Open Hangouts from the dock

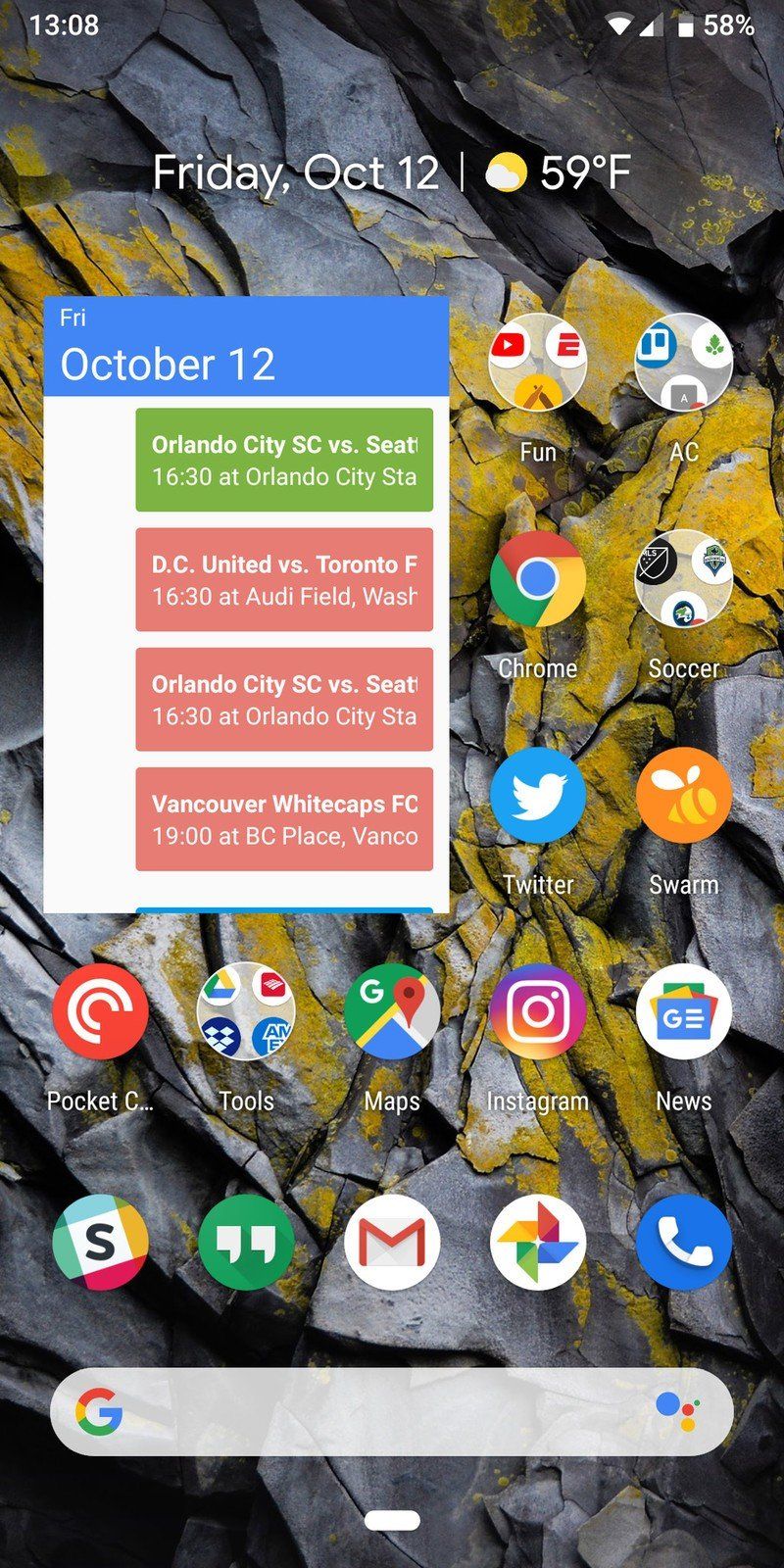(246, 1242)
